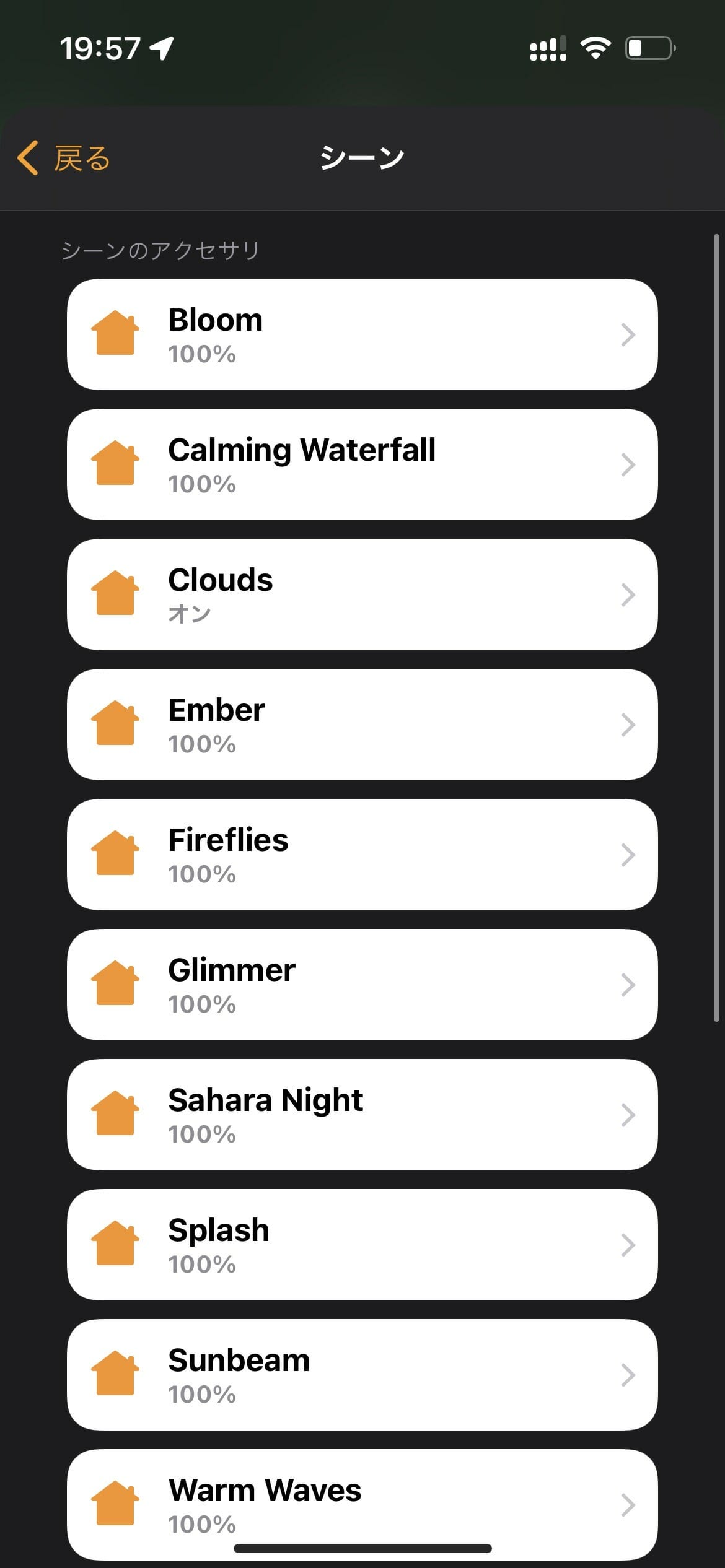The width and height of the screenshot is (725, 1568).
Task: Go back with the 戻る button
Action: 64,158
